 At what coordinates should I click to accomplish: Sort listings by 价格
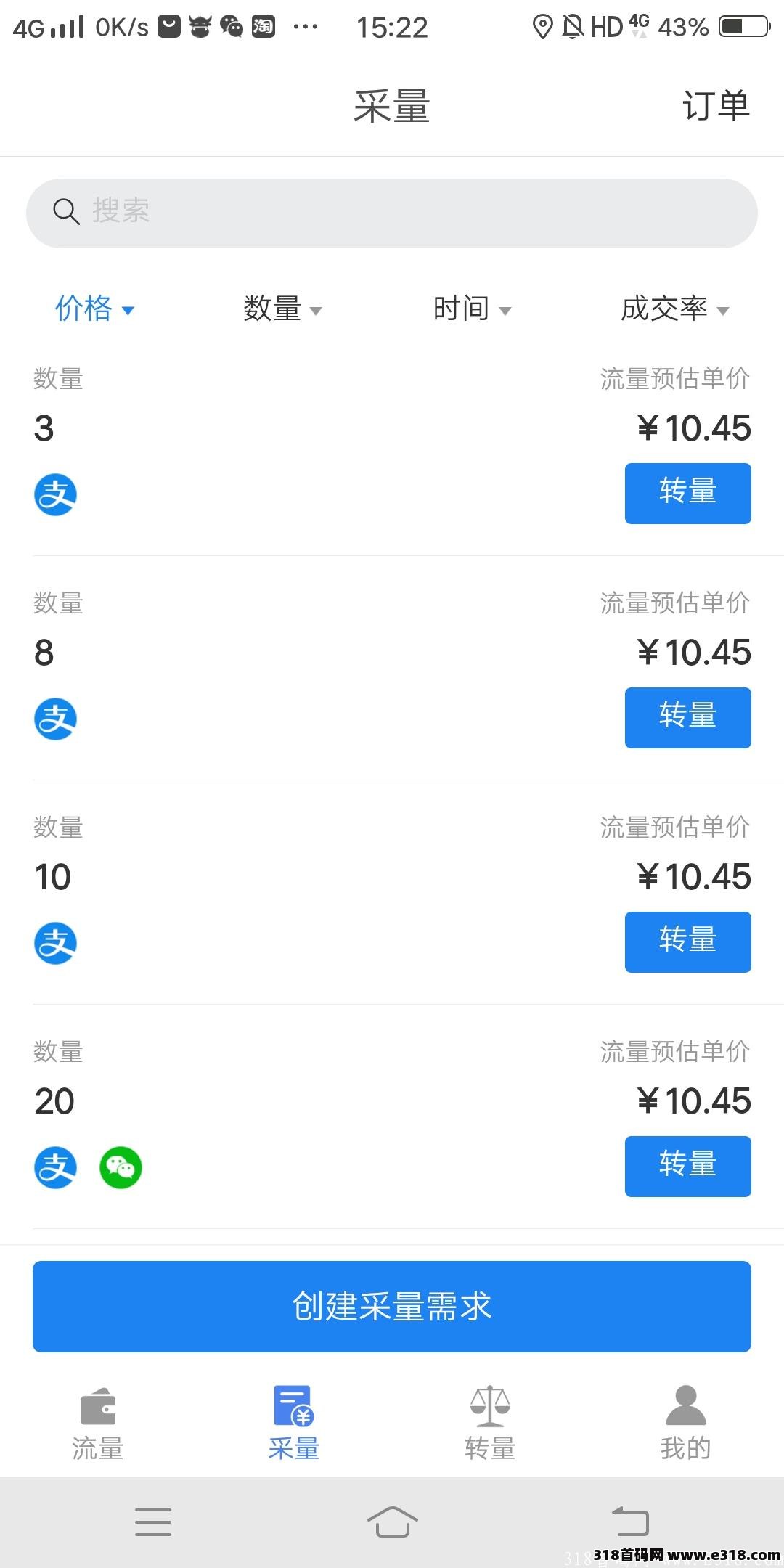point(95,309)
